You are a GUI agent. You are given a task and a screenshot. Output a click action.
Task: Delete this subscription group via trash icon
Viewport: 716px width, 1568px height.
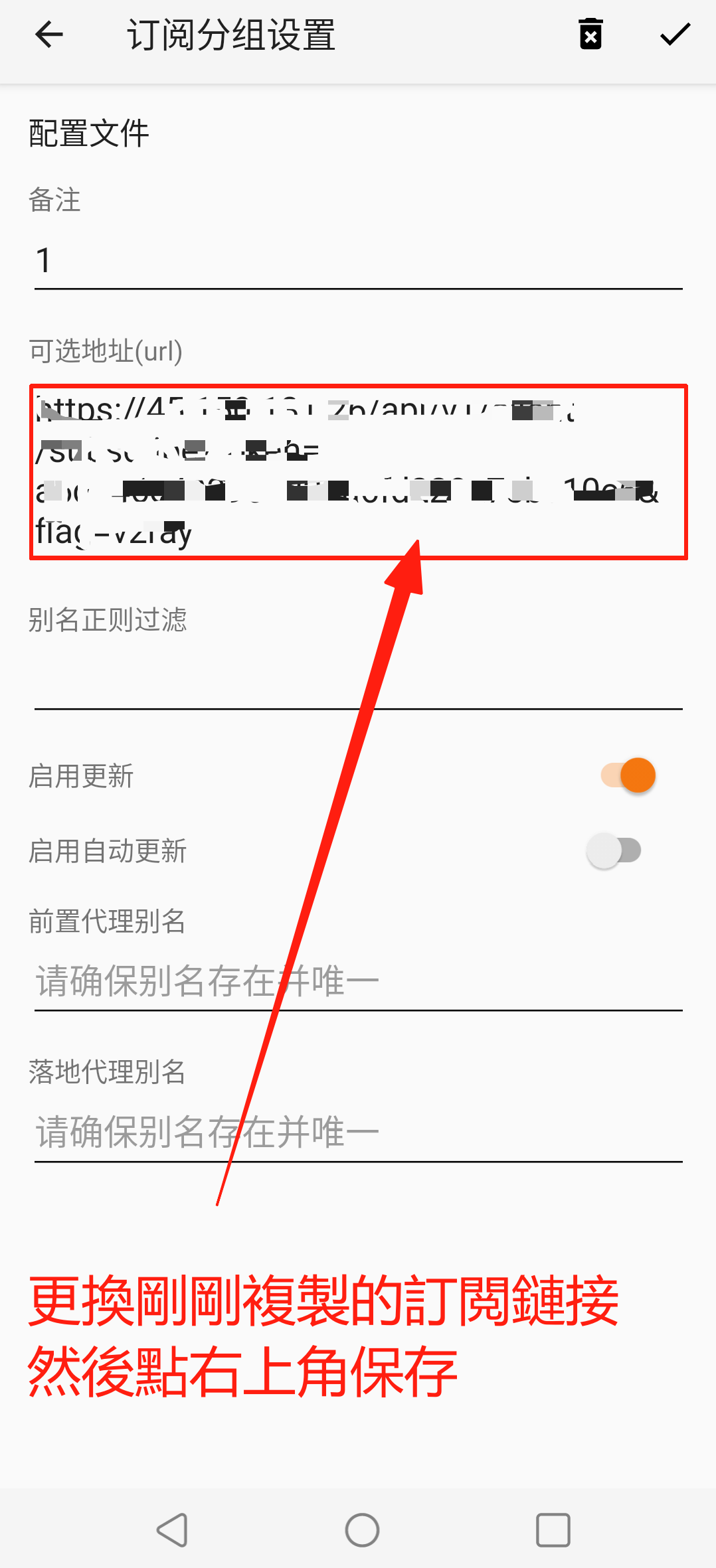tap(590, 35)
